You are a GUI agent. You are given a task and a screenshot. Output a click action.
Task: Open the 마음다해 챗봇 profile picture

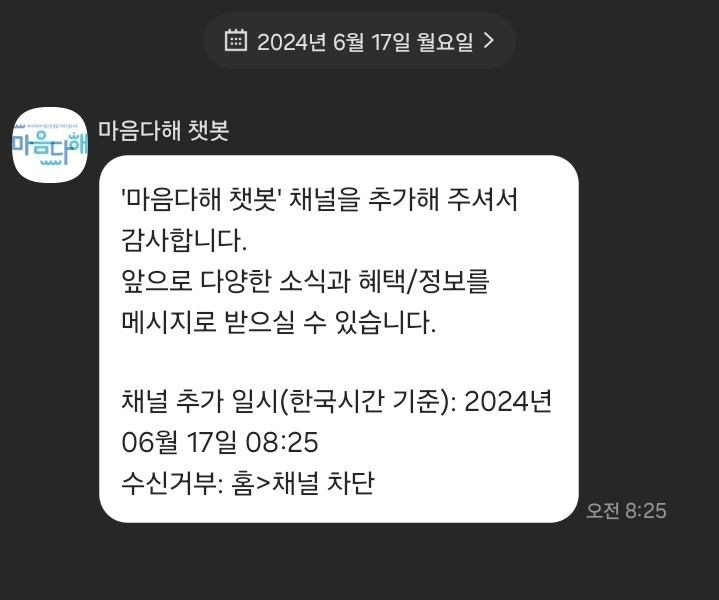(50, 144)
